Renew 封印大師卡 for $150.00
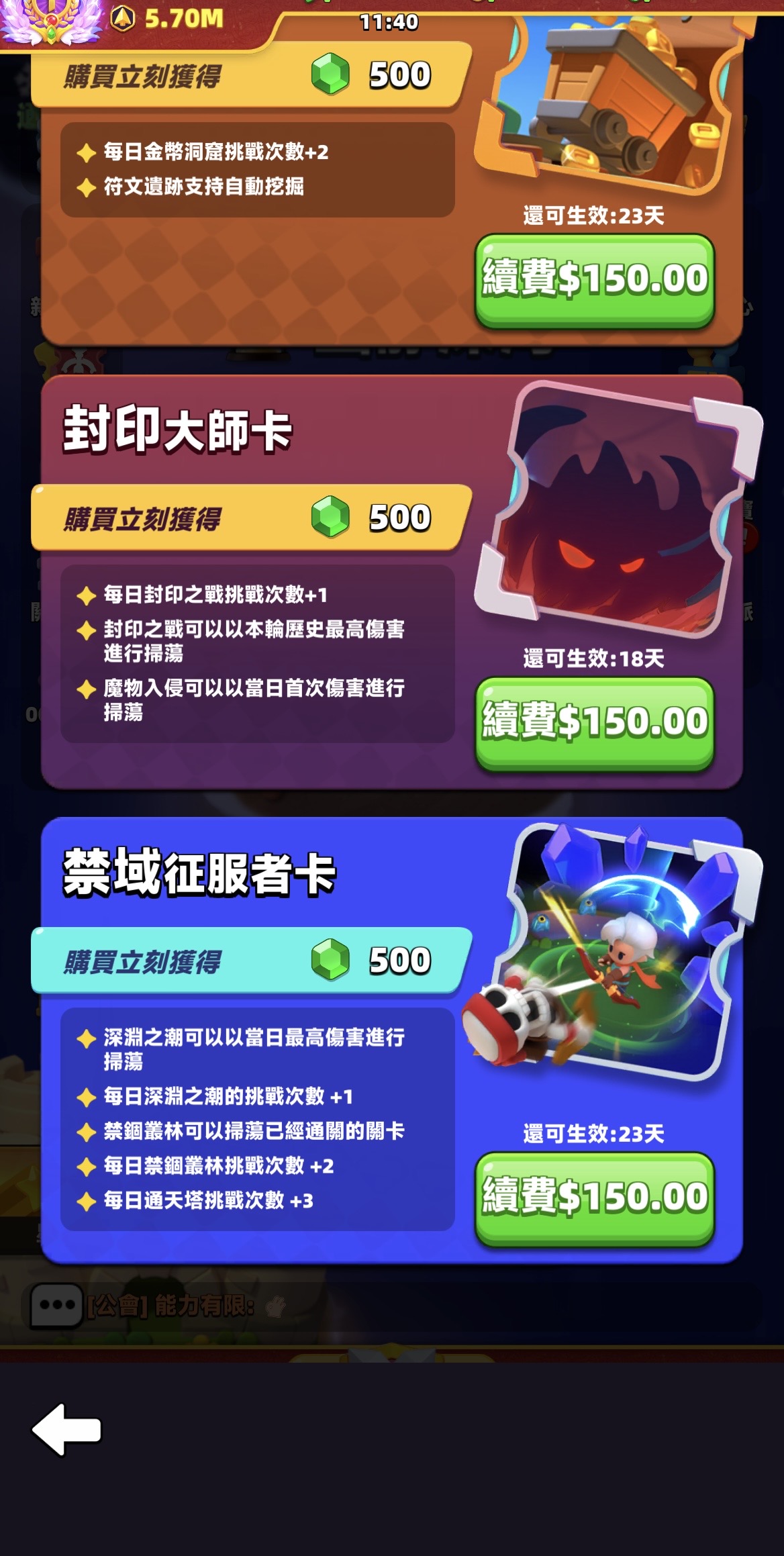The height and width of the screenshot is (1556, 784). point(595,722)
